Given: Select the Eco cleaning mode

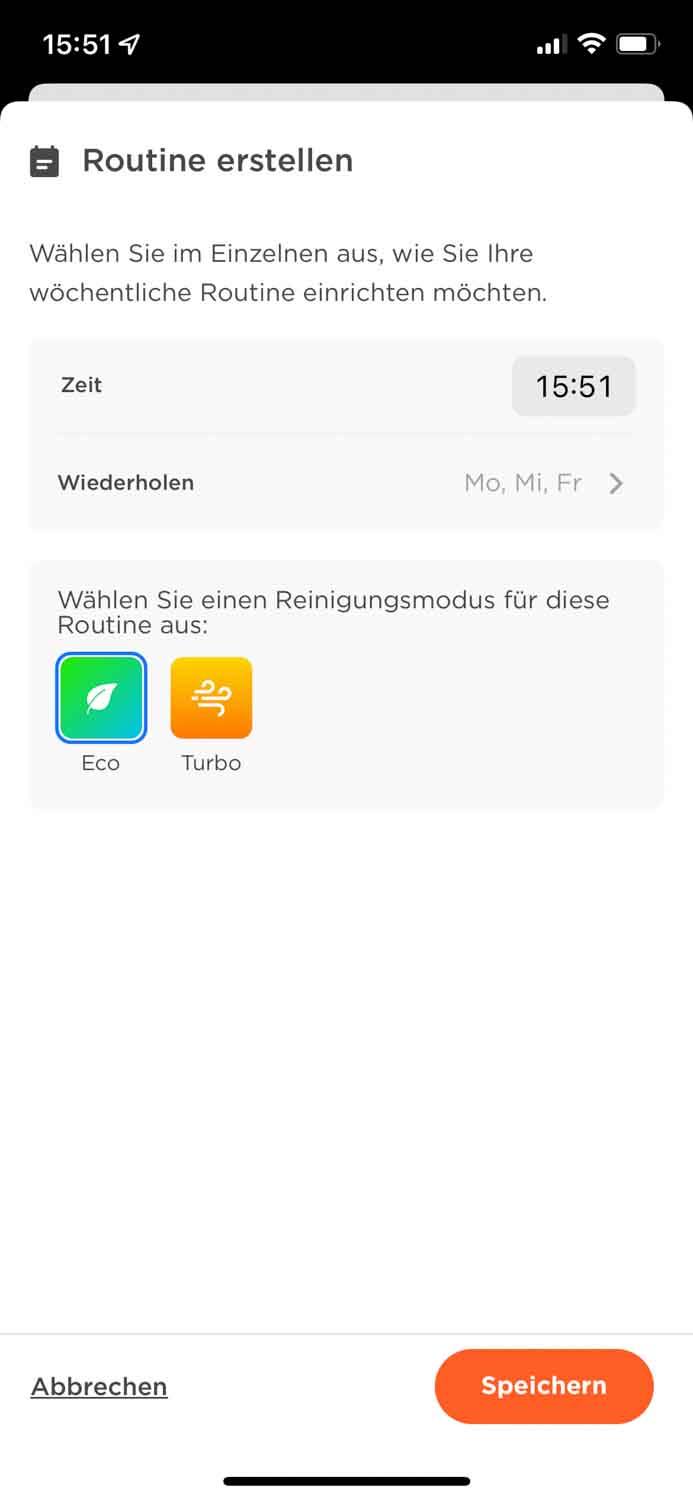Looking at the screenshot, I should click(101, 698).
